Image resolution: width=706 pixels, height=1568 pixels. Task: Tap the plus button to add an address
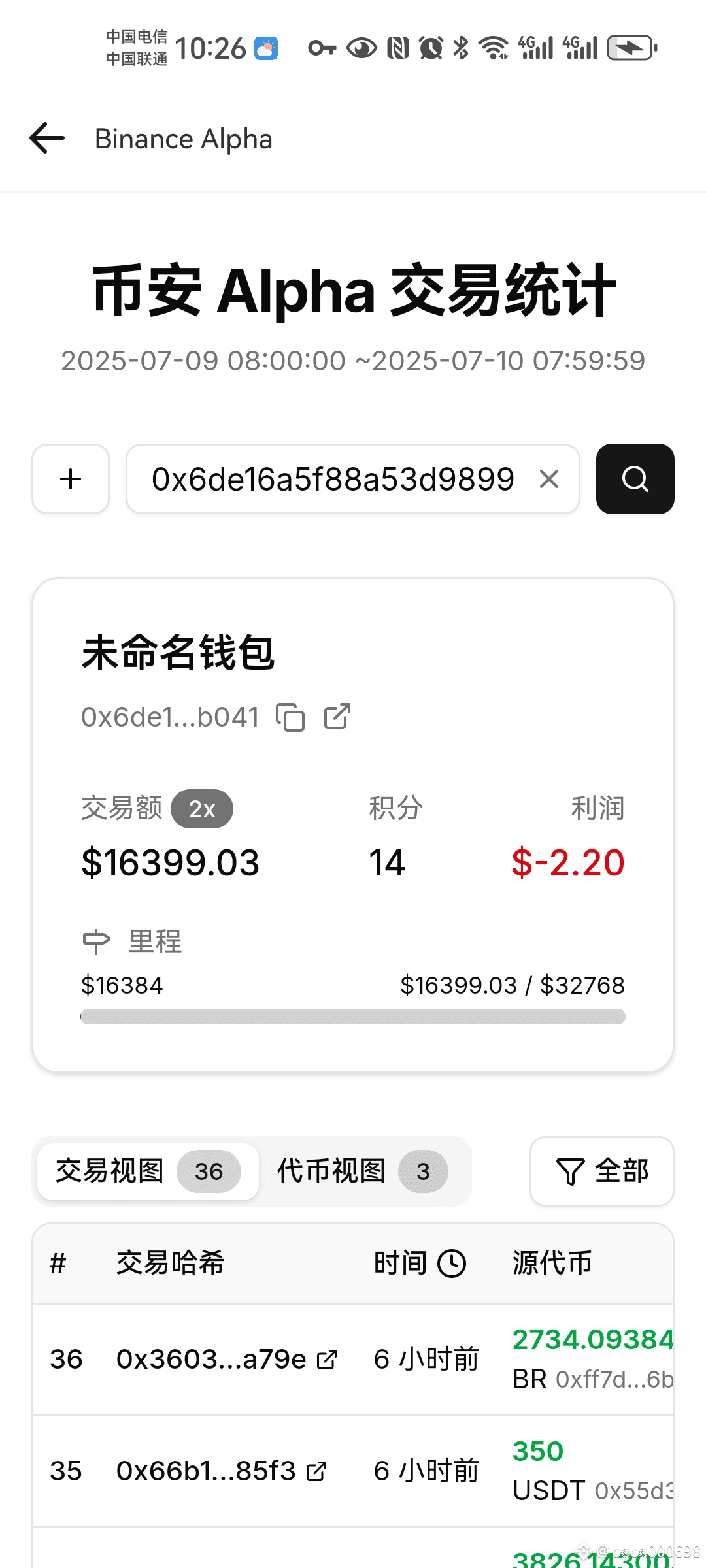[71, 479]
